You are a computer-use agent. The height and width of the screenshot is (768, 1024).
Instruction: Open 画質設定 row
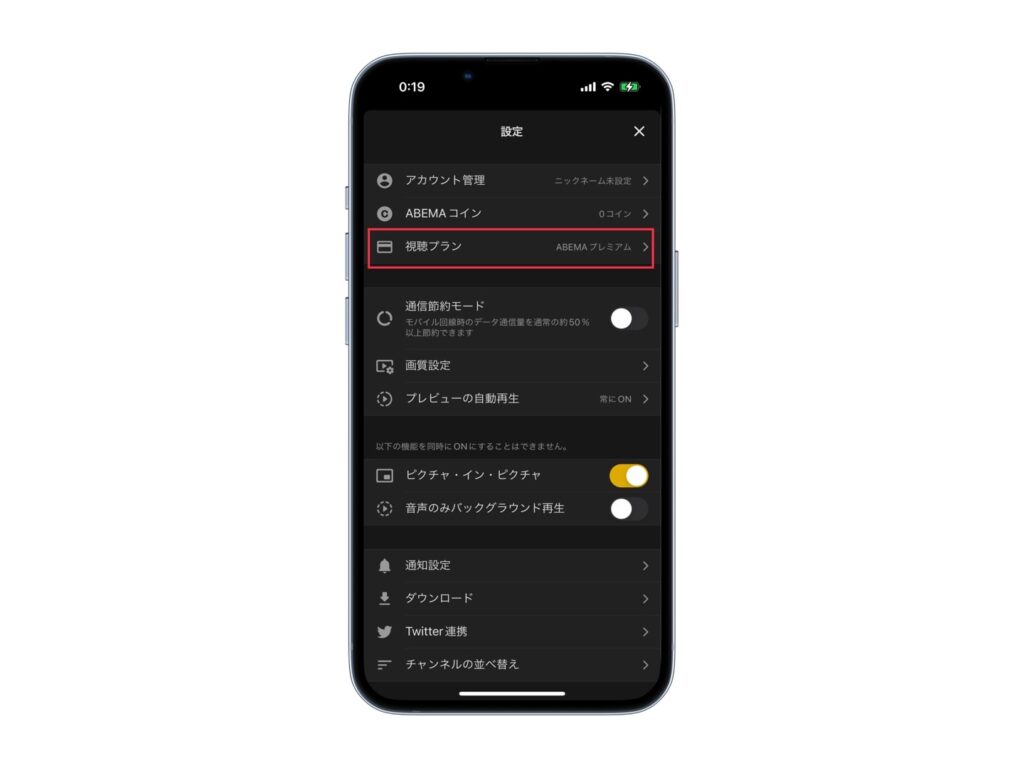511,366
